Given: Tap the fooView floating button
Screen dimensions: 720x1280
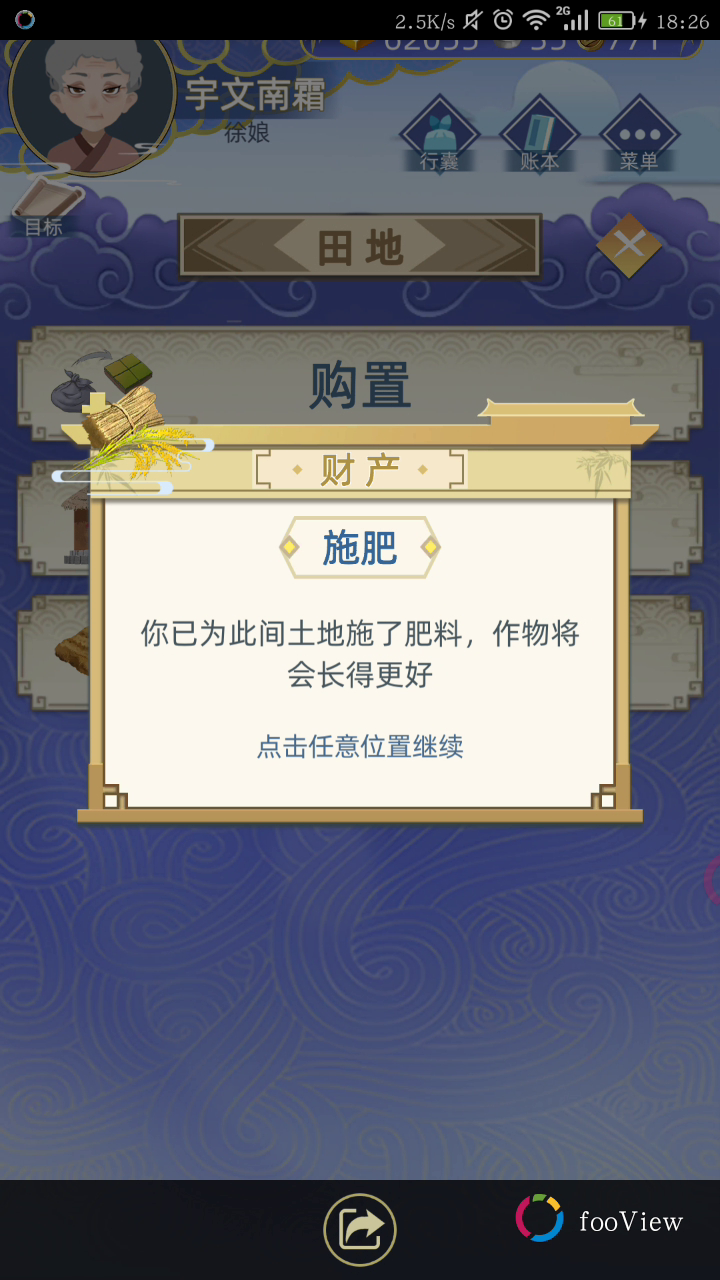Looking at the screenshot, I should pyautogui.click(x=599, y=1219).
